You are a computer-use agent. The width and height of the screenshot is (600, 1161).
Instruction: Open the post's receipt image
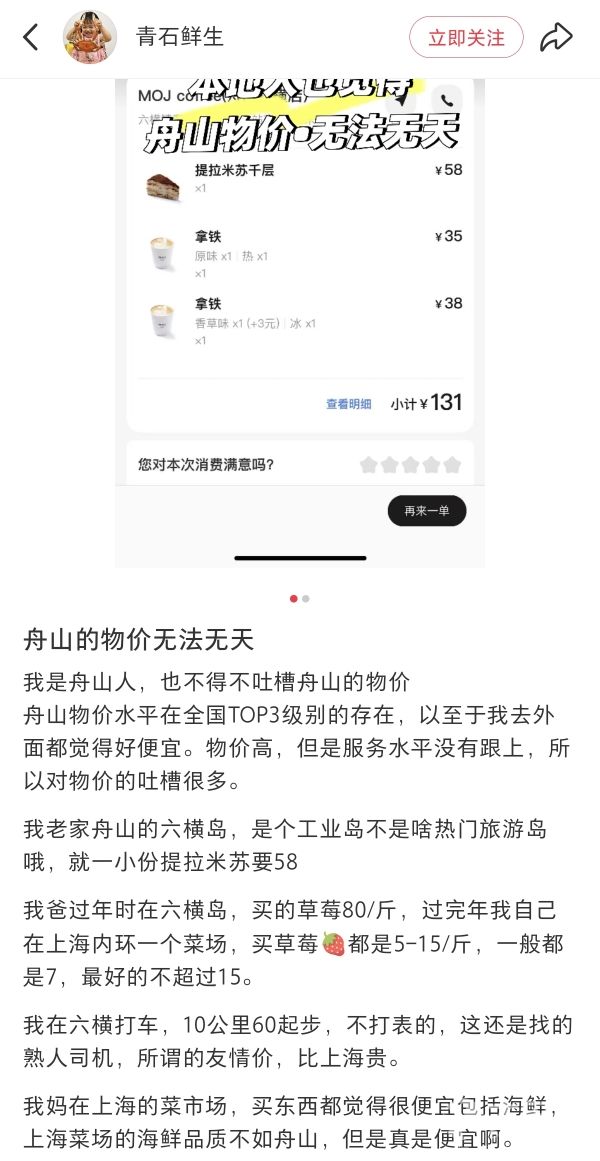pyautogui.click(x=300, y=323)
